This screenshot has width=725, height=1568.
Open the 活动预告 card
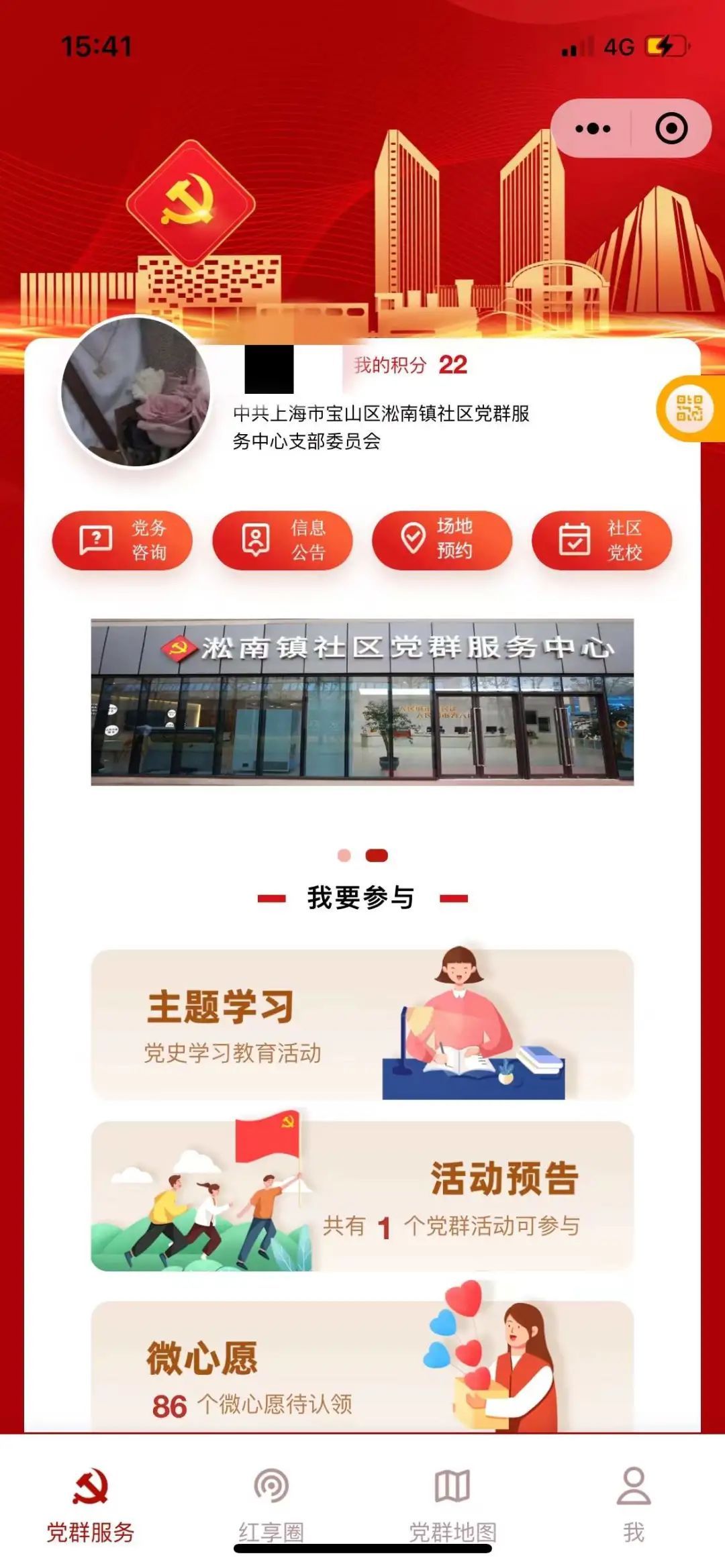pyautogui.click(x=362, y=1196)
